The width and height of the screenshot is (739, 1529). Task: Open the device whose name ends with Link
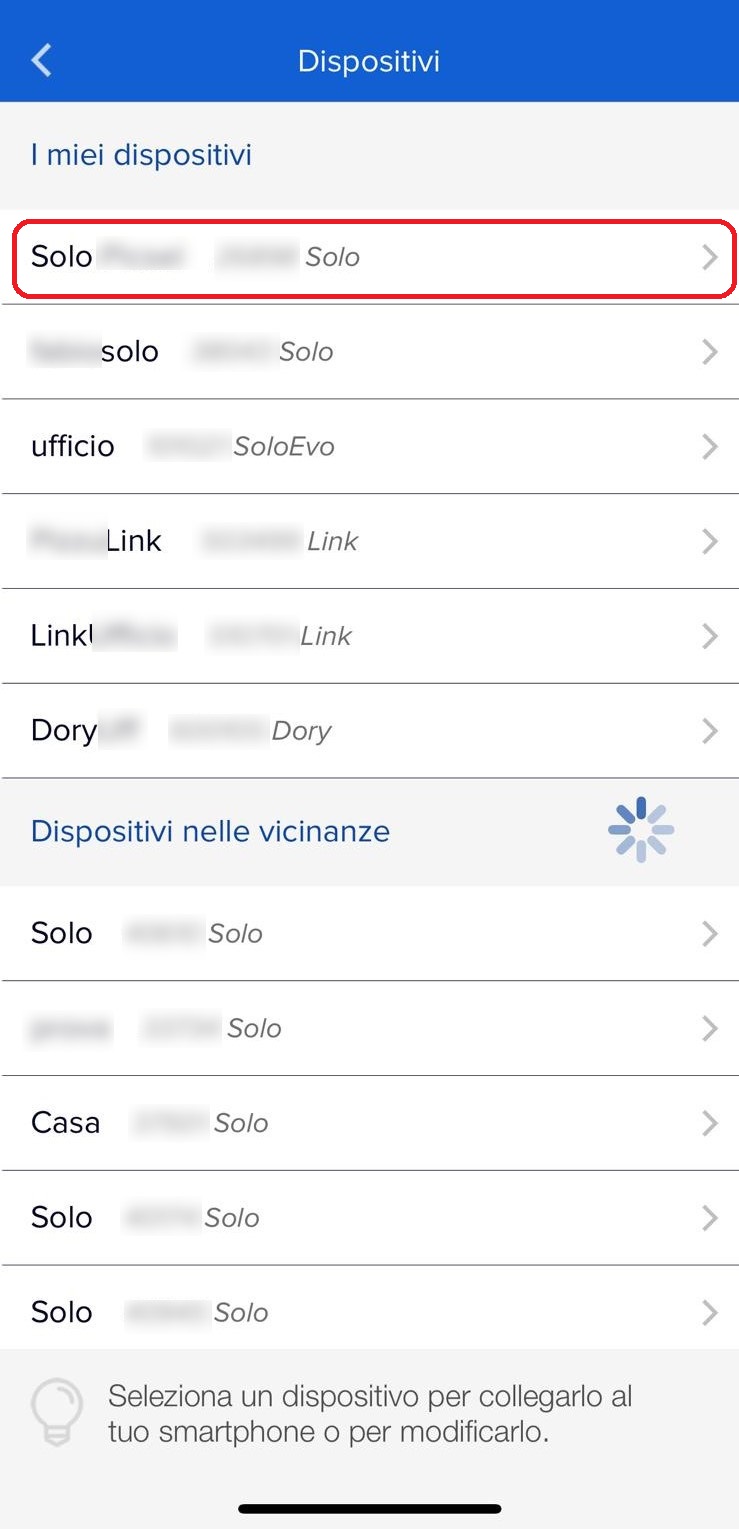369,541
